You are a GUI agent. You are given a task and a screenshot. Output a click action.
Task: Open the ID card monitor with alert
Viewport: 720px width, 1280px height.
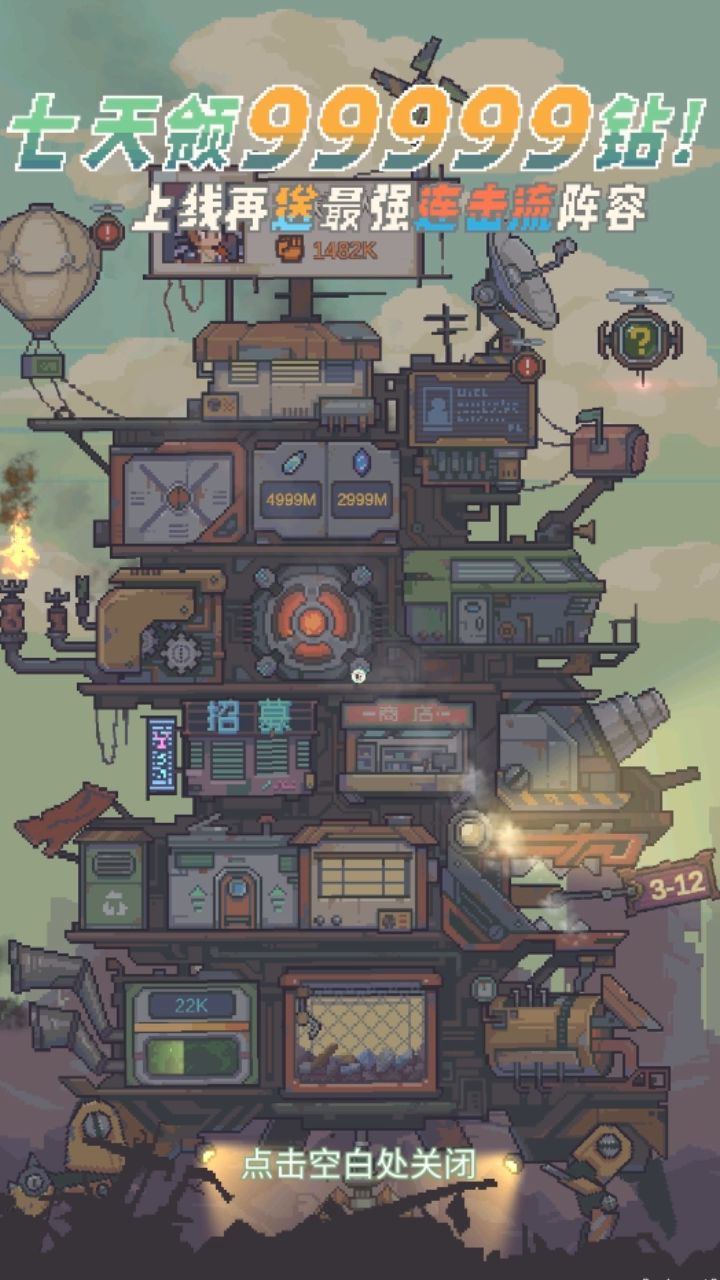click(x=470, y=408)
